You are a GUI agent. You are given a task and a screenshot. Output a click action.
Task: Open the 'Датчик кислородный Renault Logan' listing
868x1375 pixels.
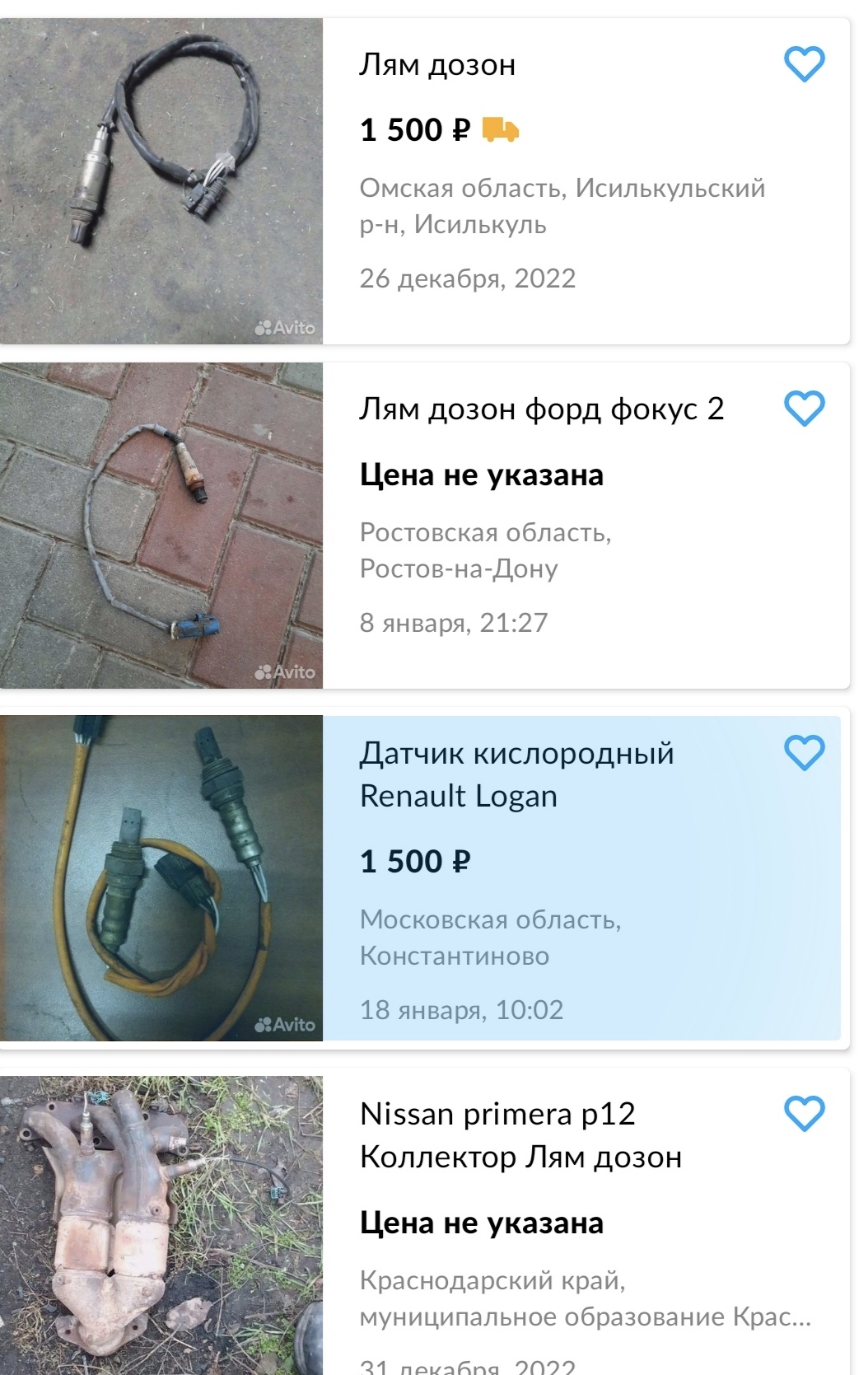516,774
